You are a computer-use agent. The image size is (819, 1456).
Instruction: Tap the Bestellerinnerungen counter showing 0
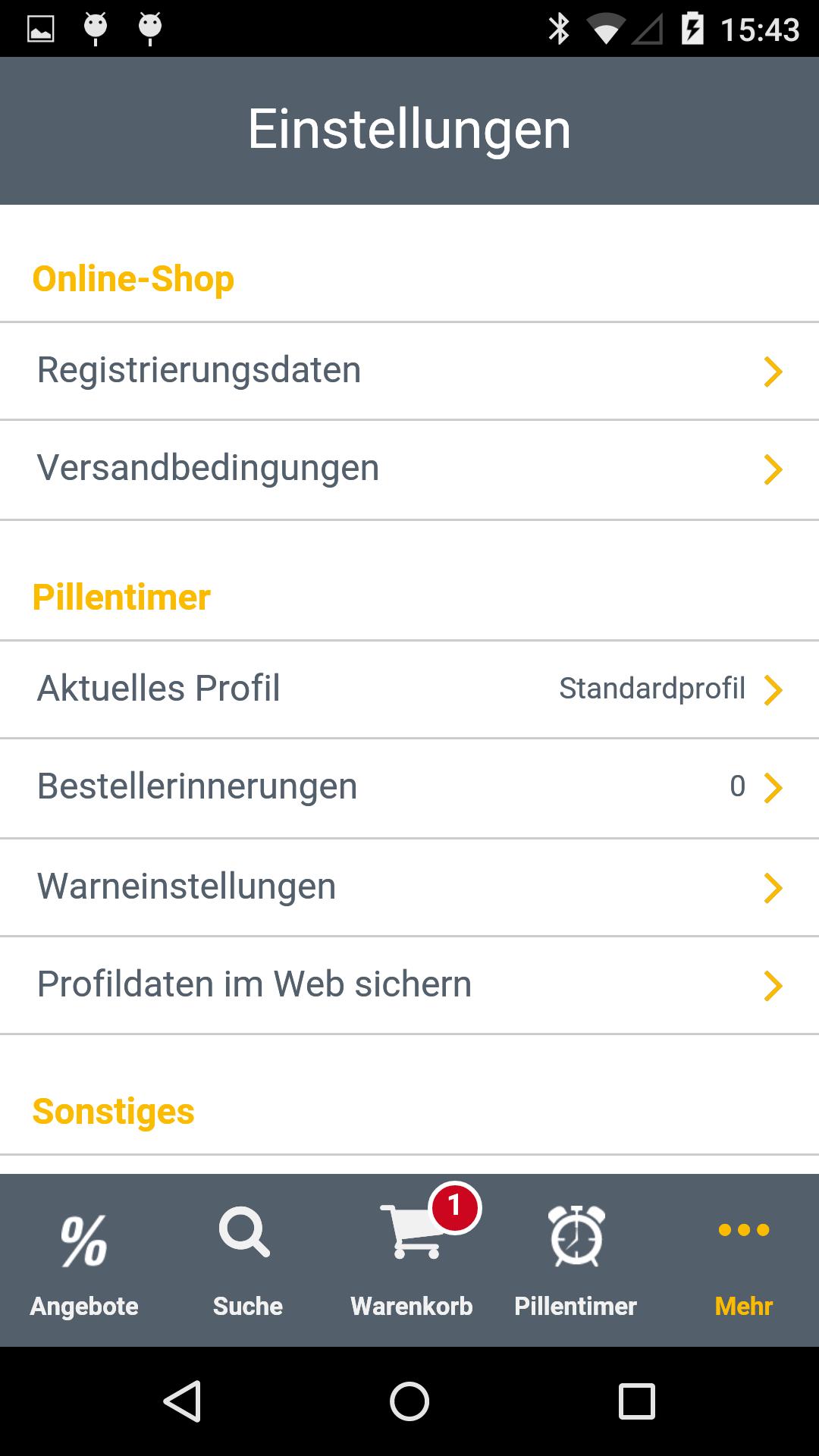click(x=736, y=787)
